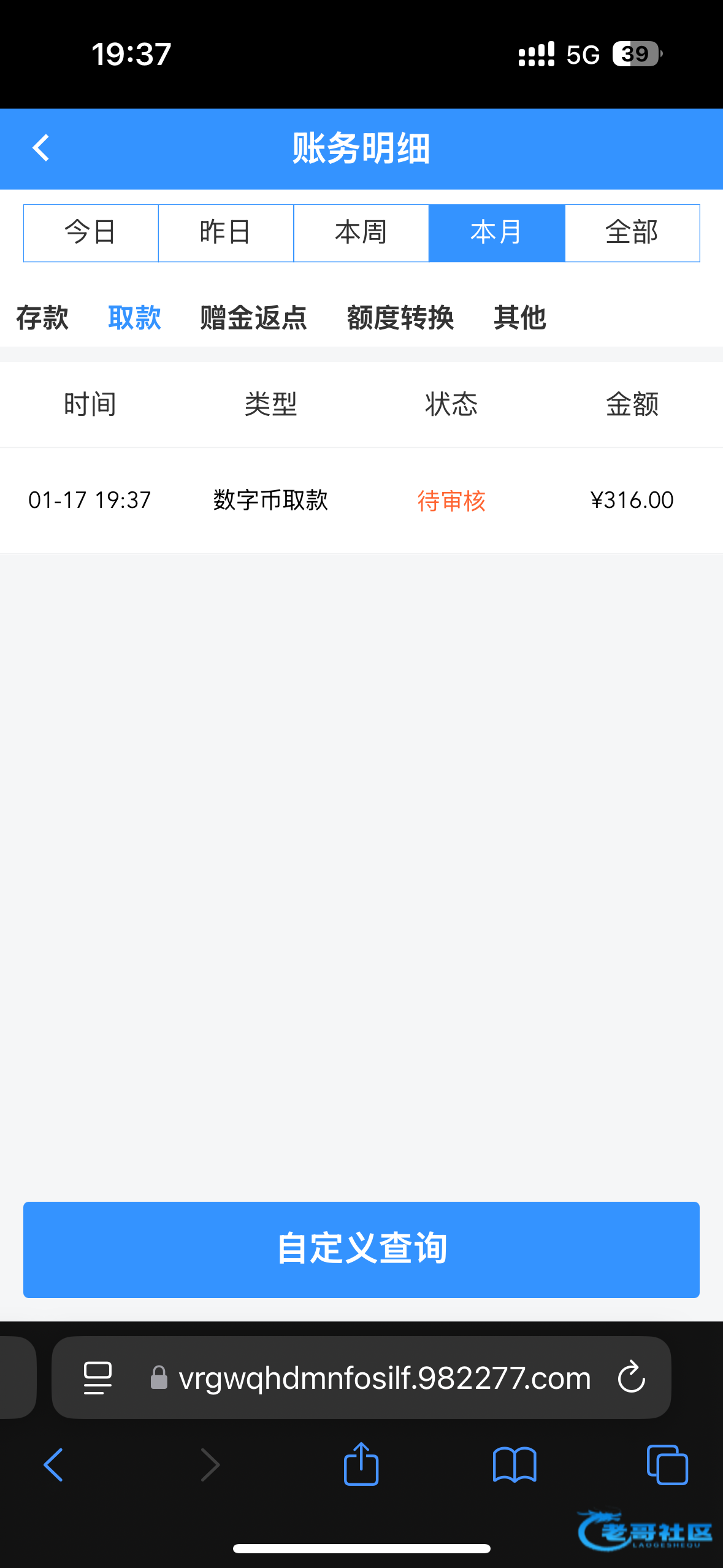Switch to the 存款 tab
The width and height of the screenshot is (723, 1568).
(42, 318)
